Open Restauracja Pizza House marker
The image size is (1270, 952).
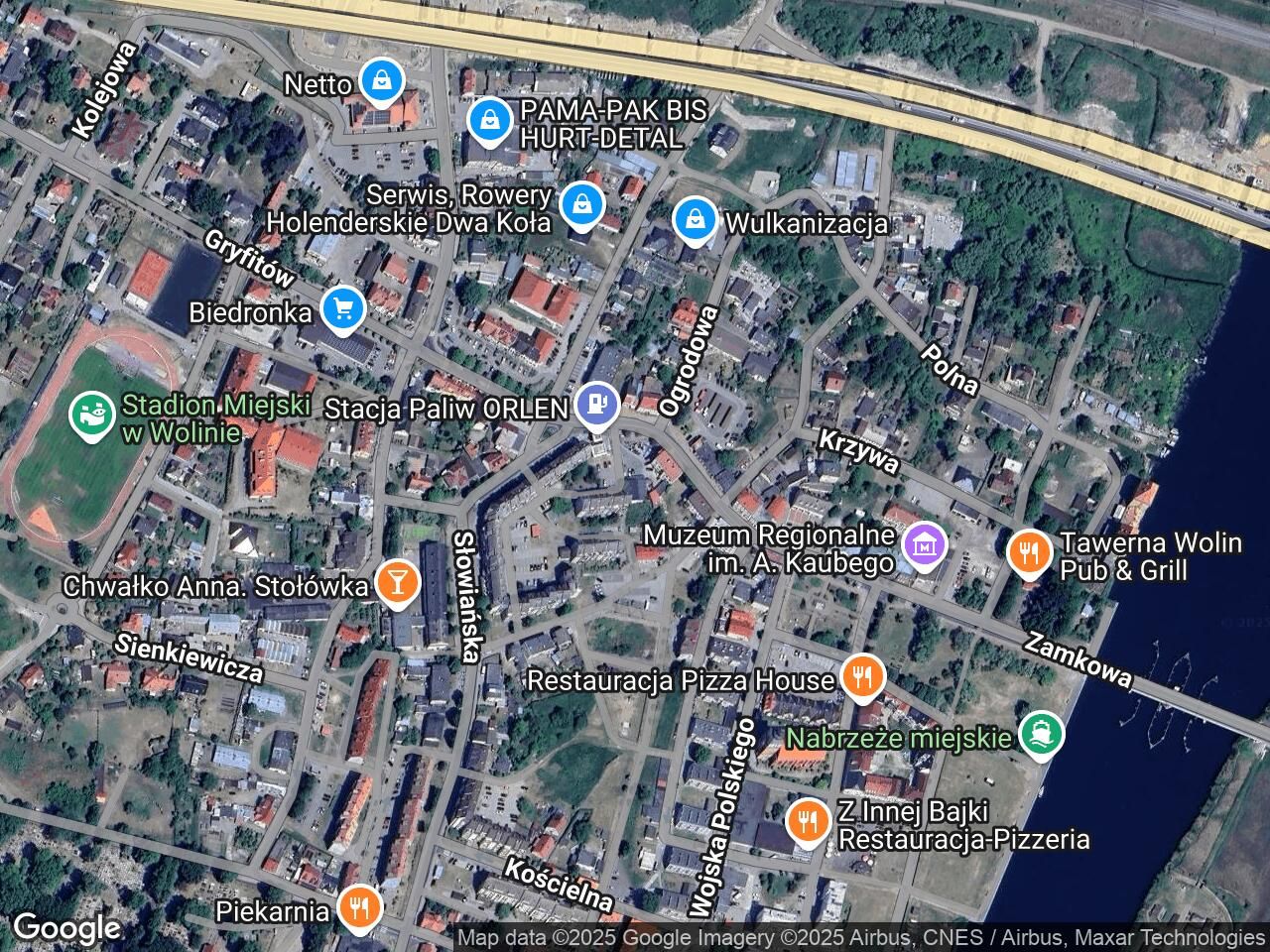coord(862,677)
